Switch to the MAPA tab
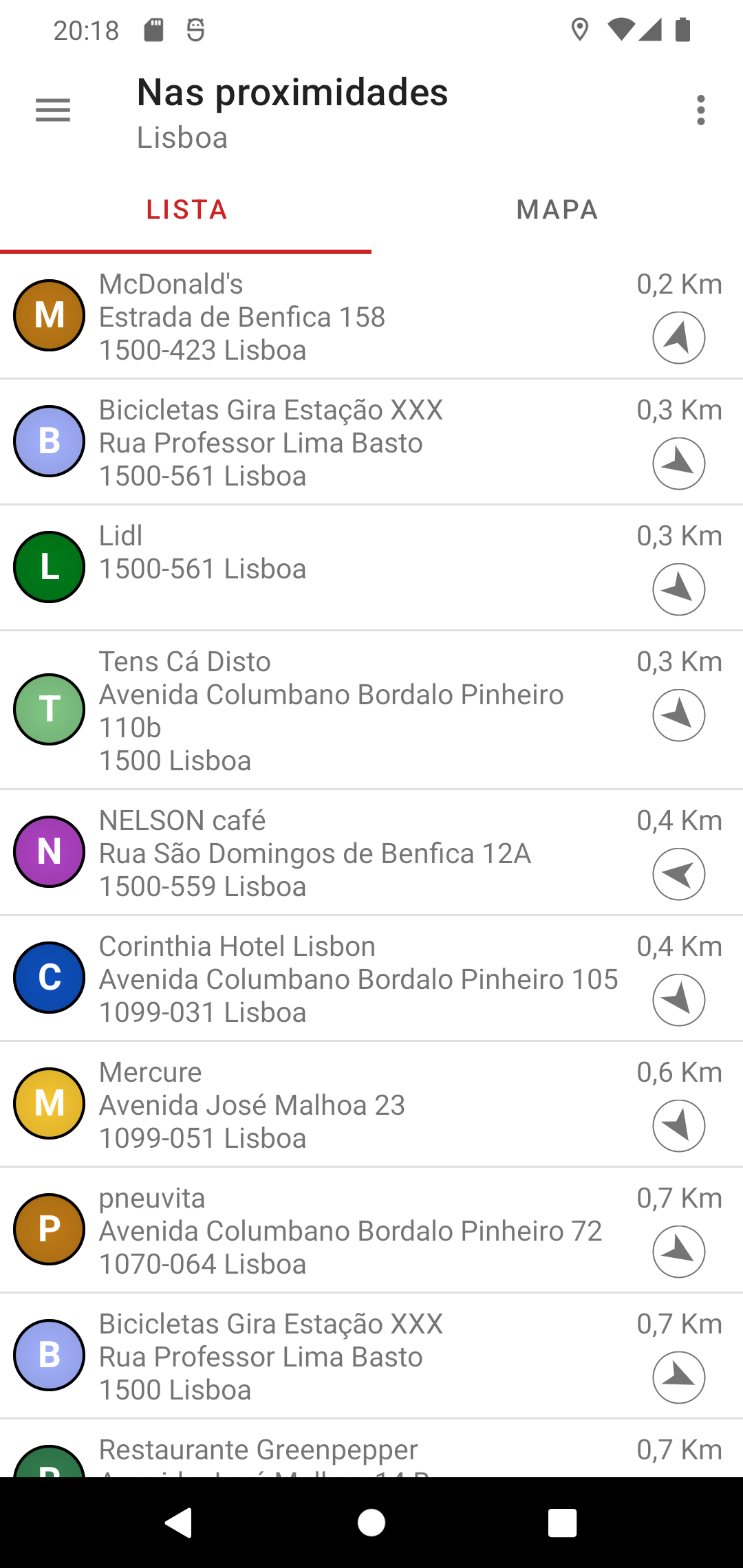The width and height of the screenshot is (743, 1568). tap(557, 210)
